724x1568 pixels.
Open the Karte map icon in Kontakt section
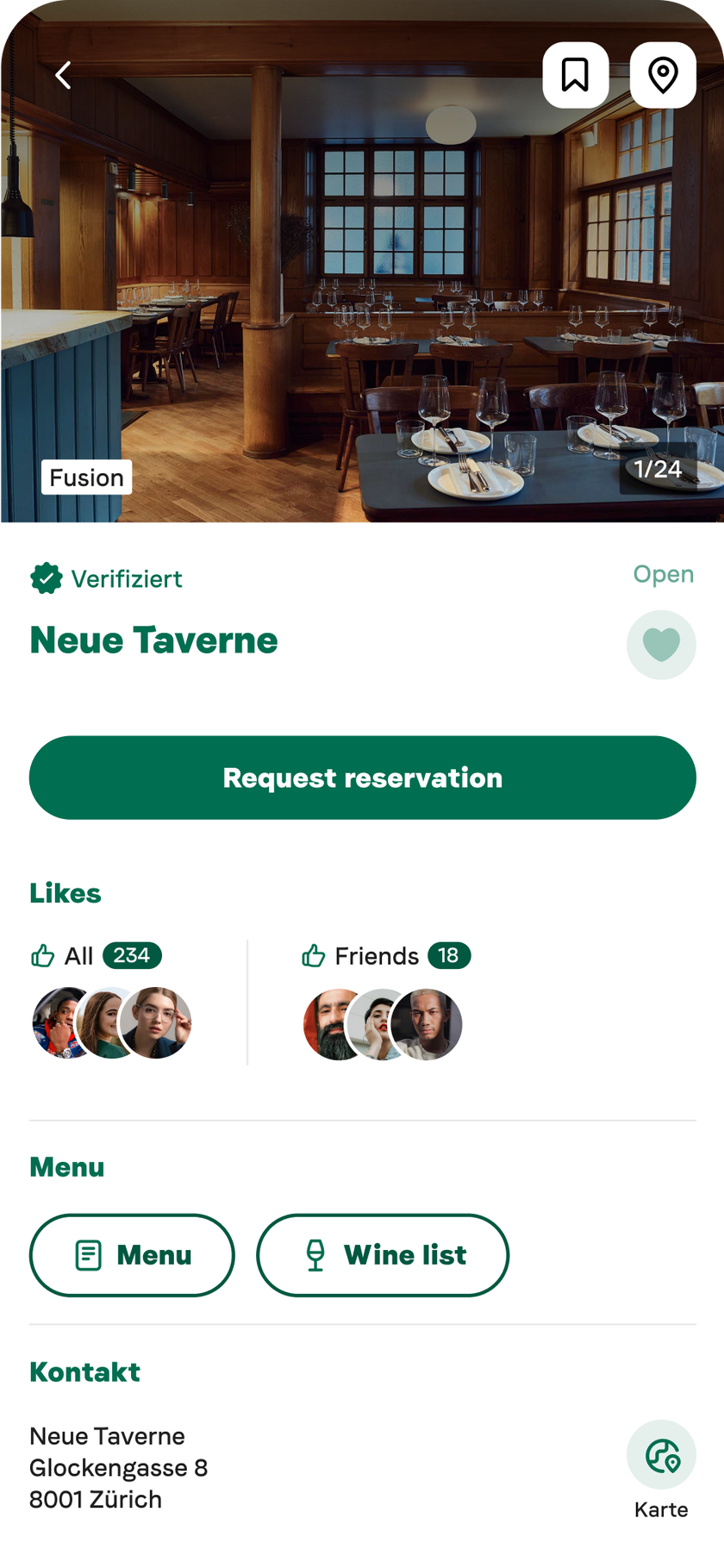(660, 1453)
